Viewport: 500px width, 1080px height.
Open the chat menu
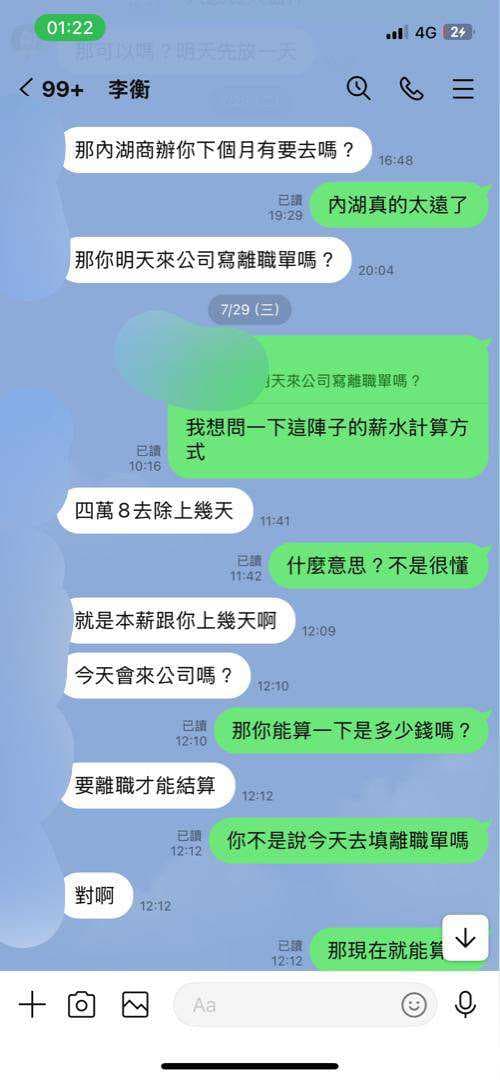coord(463,89)
